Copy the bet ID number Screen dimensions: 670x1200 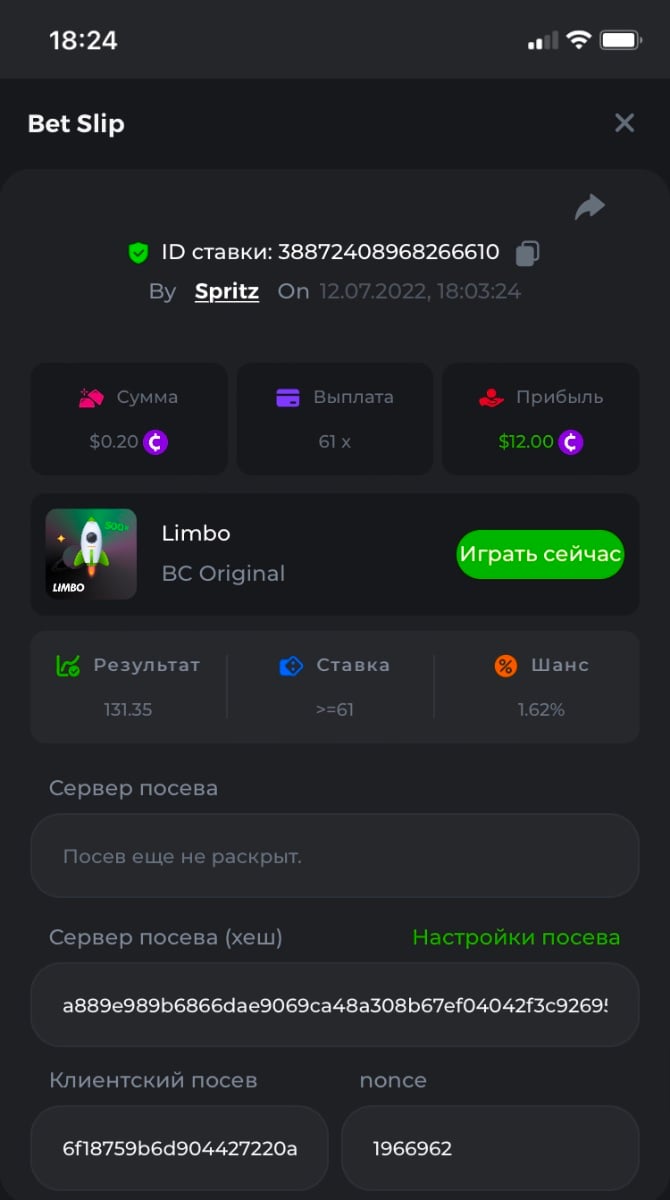527,253
